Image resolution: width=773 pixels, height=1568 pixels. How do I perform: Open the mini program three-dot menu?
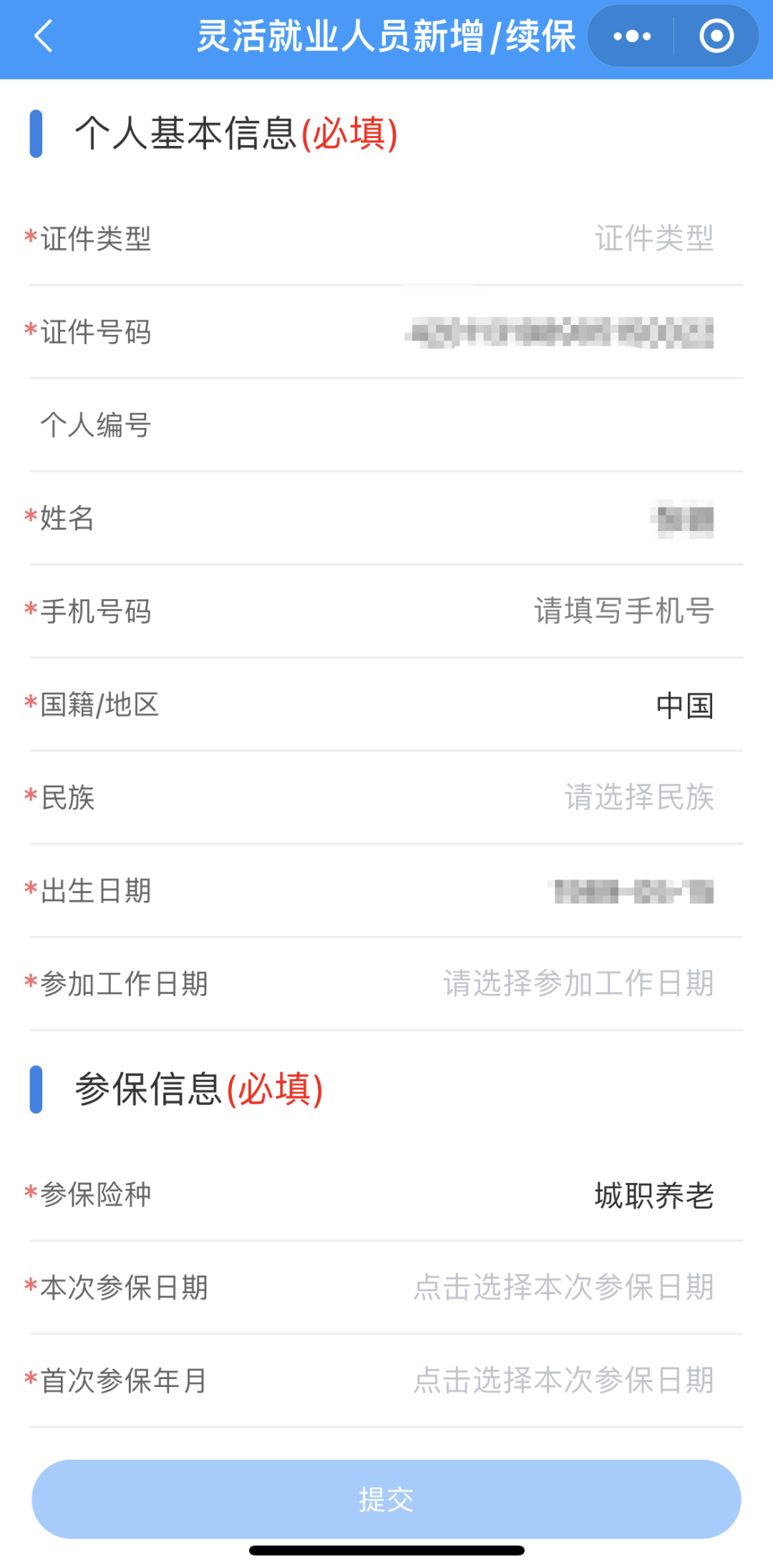[x=632, y=36]
